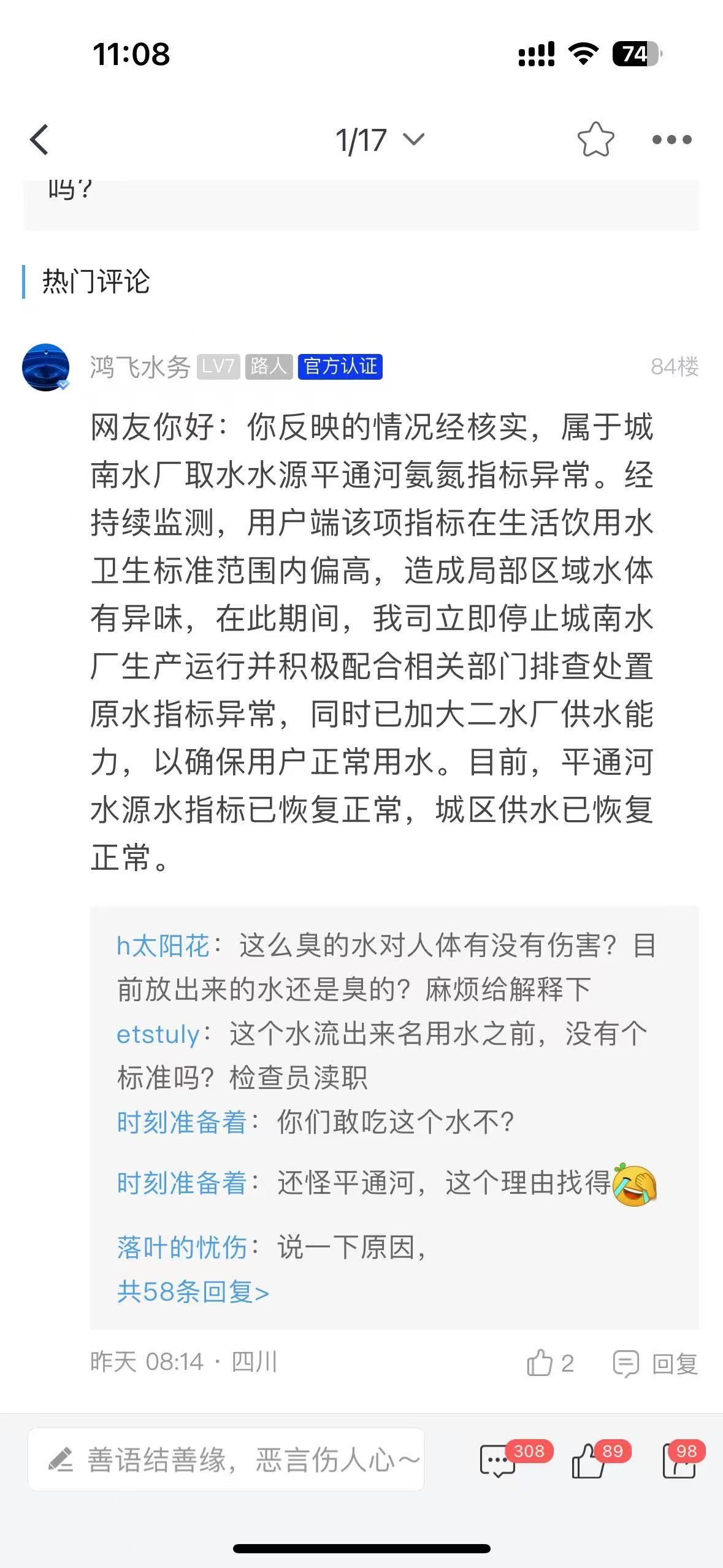
Task: Open the three-dot overflow menu
Action: coord(671,140)
